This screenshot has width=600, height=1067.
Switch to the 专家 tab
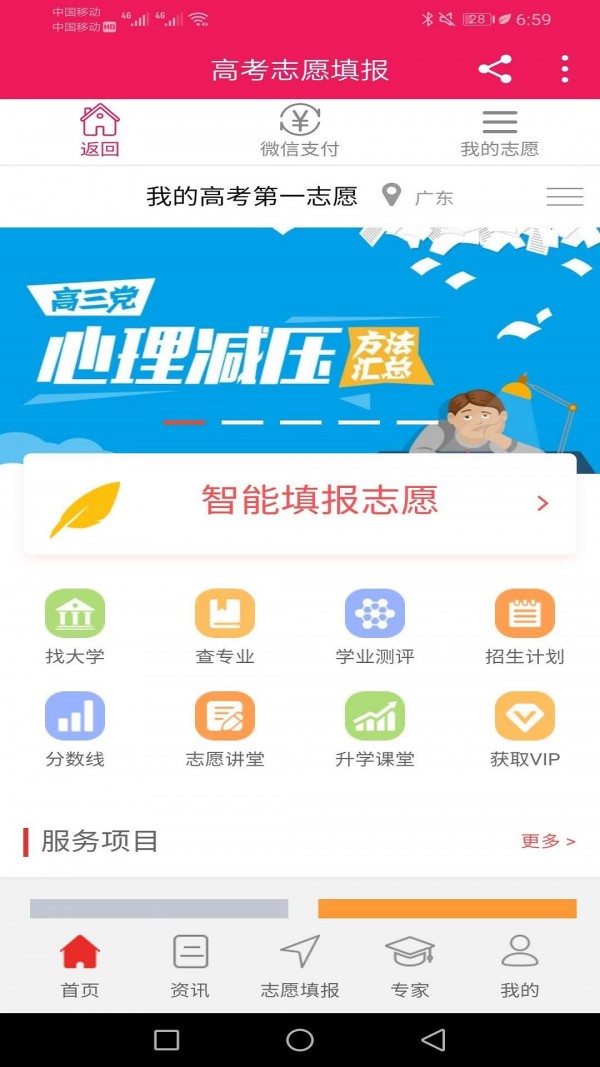point(410,965)
